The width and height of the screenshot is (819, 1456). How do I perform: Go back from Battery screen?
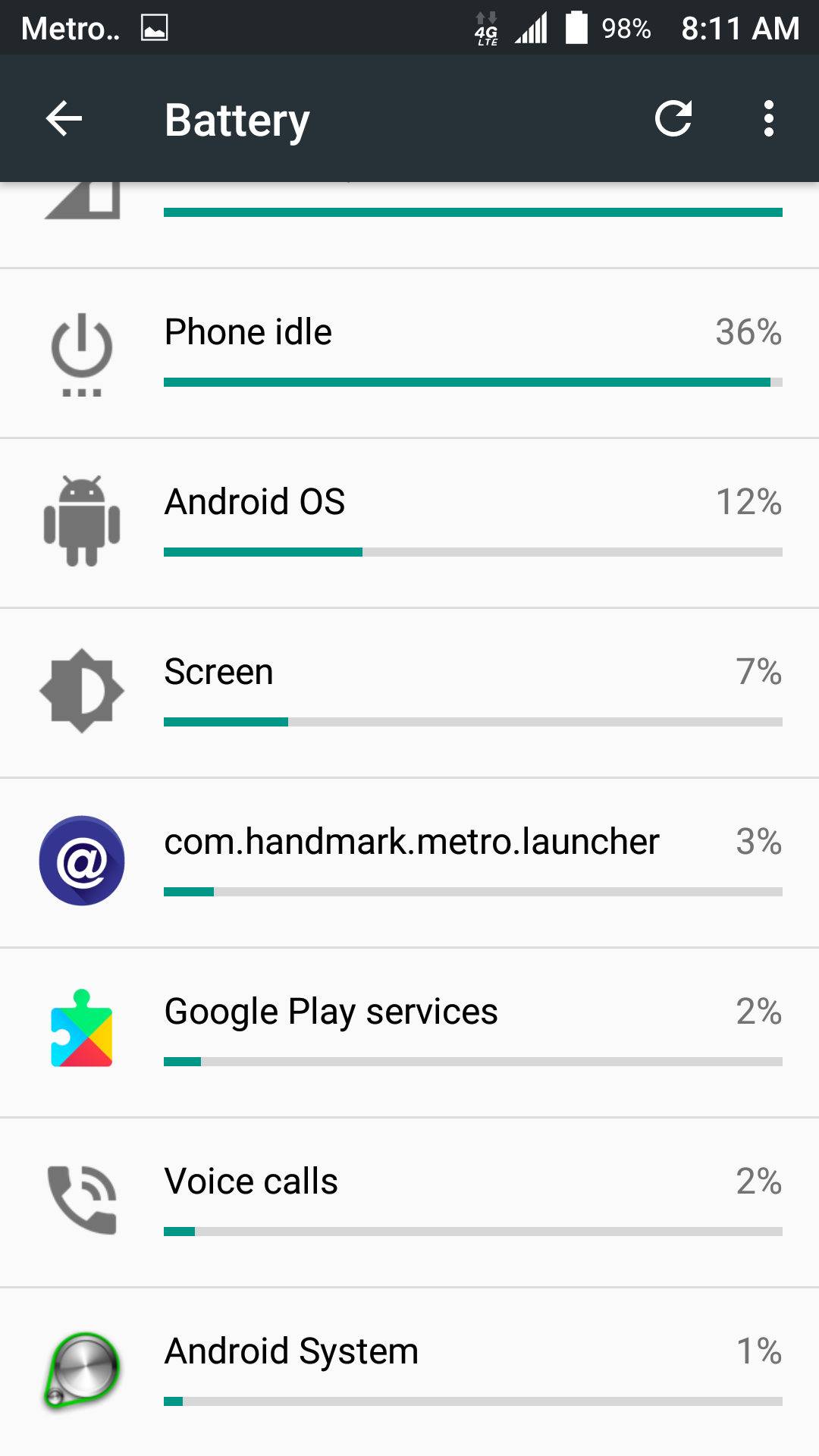[64, 118]
